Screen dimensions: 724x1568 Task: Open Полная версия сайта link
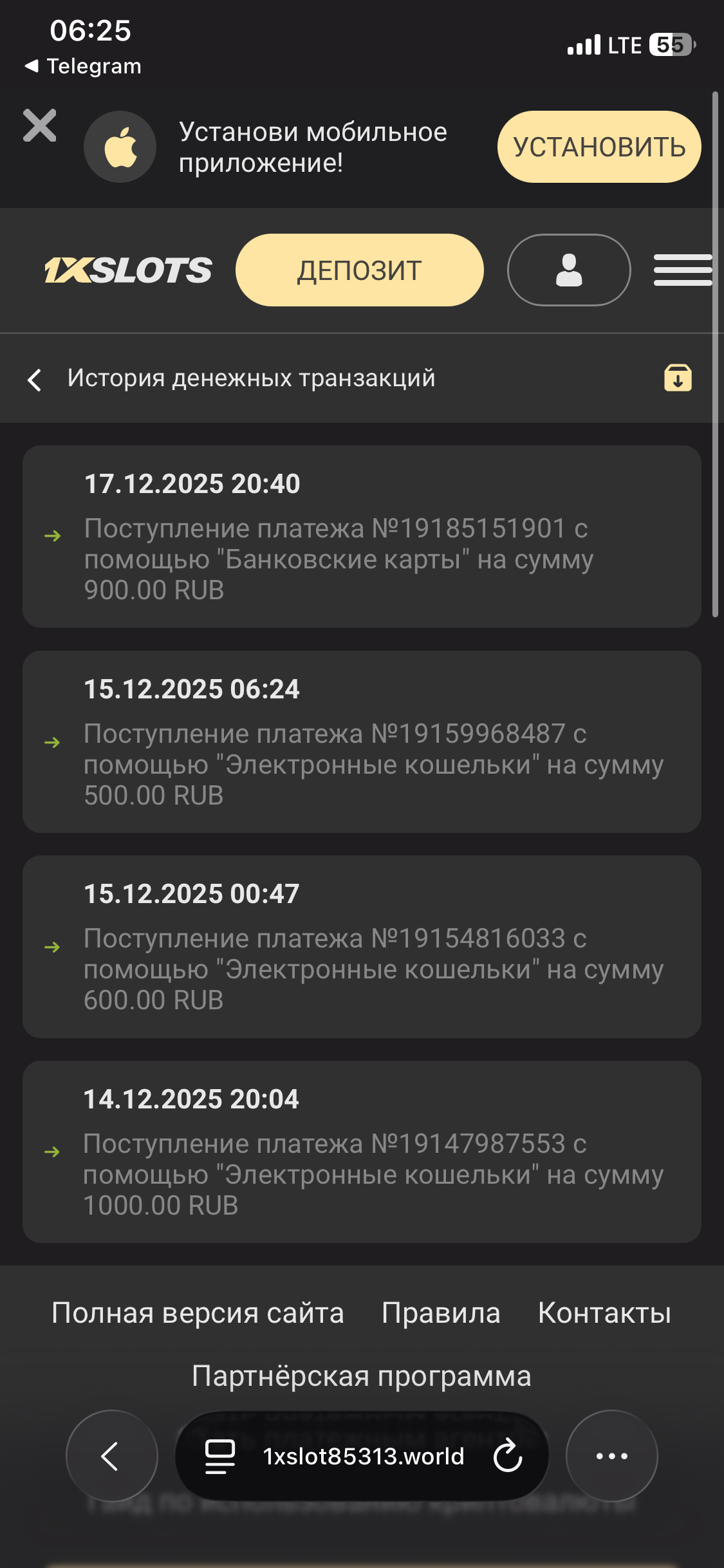click(x=198, y=1313)
